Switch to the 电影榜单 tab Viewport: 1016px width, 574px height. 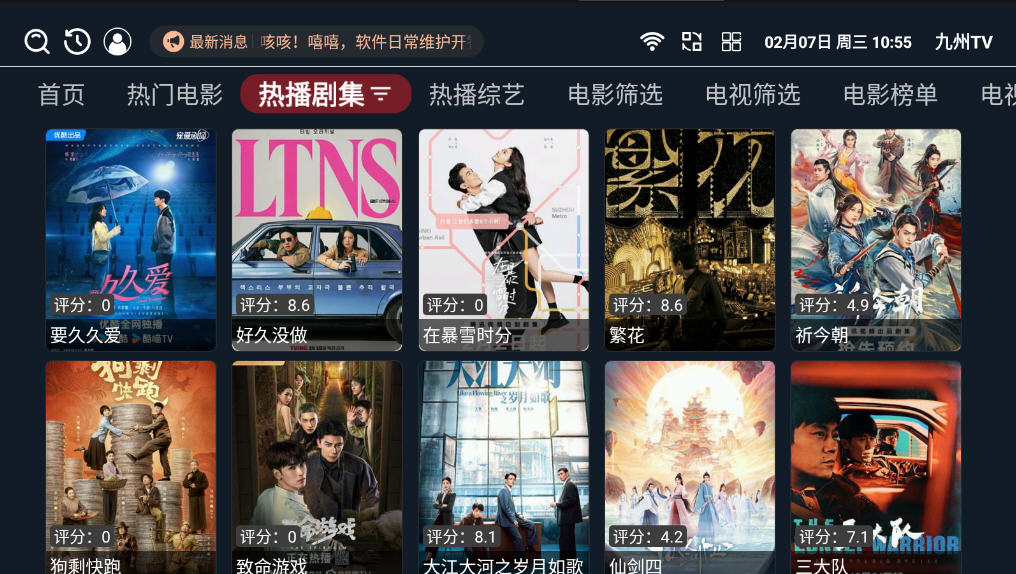point(890,95)
